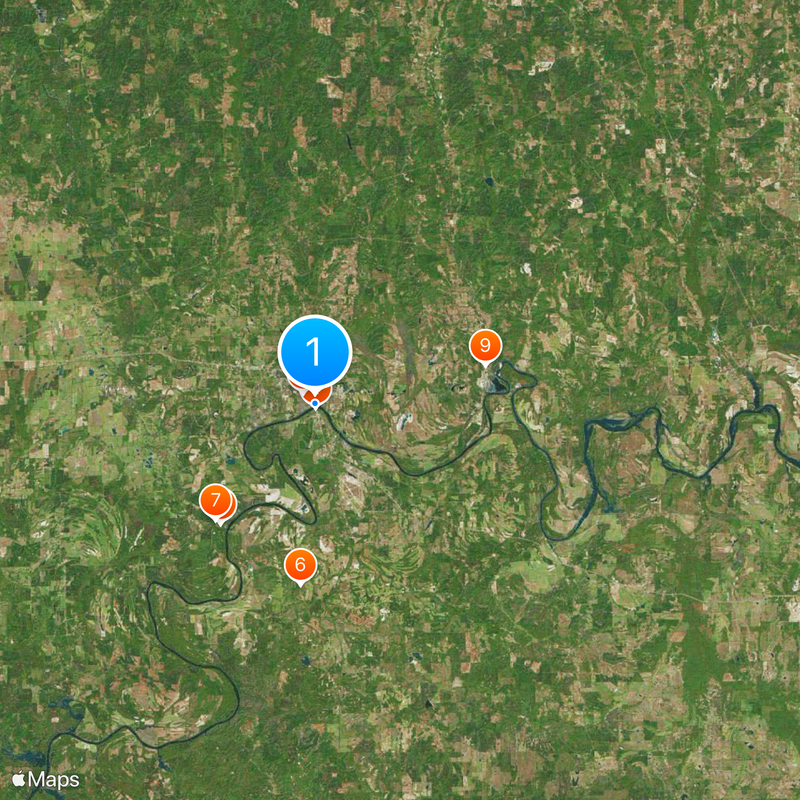This screenshot has height=800, width=800.
Task: Tap the orange pin numbered 7
Action: pos(215,499)
